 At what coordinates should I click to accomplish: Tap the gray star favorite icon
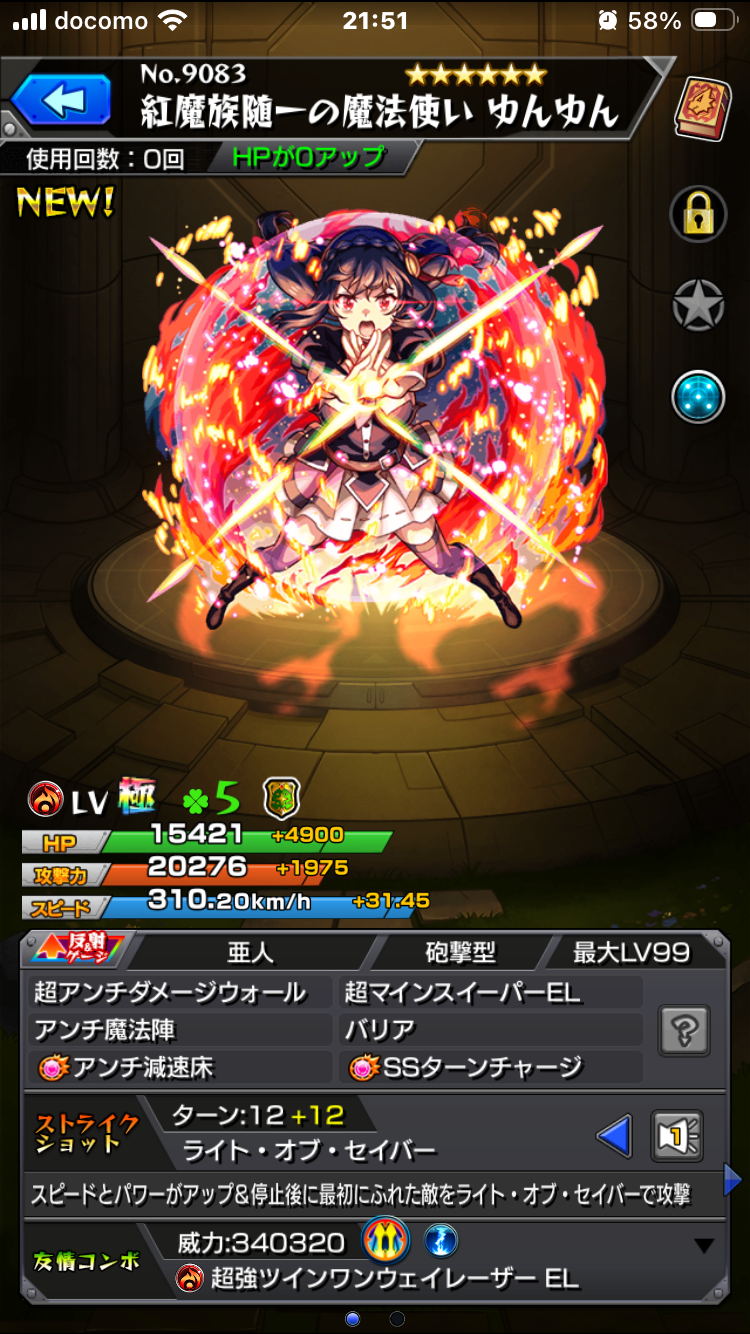(x=698, y=305)
